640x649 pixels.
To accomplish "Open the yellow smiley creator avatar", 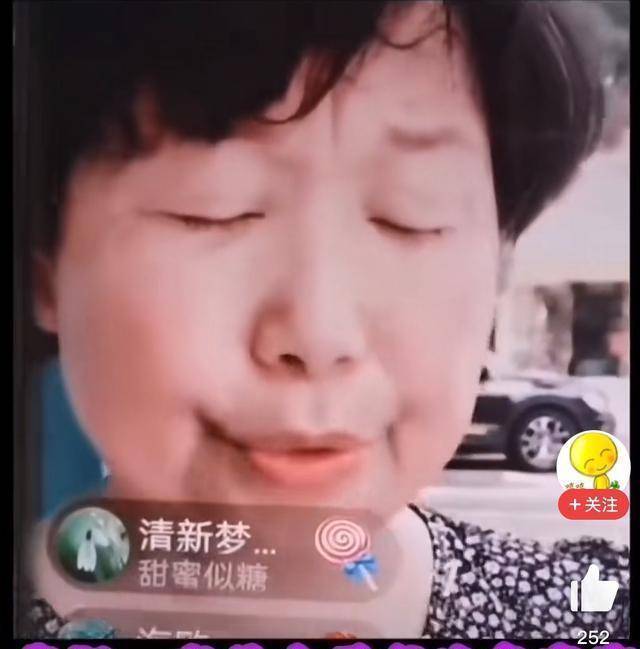I will [592, 460].
